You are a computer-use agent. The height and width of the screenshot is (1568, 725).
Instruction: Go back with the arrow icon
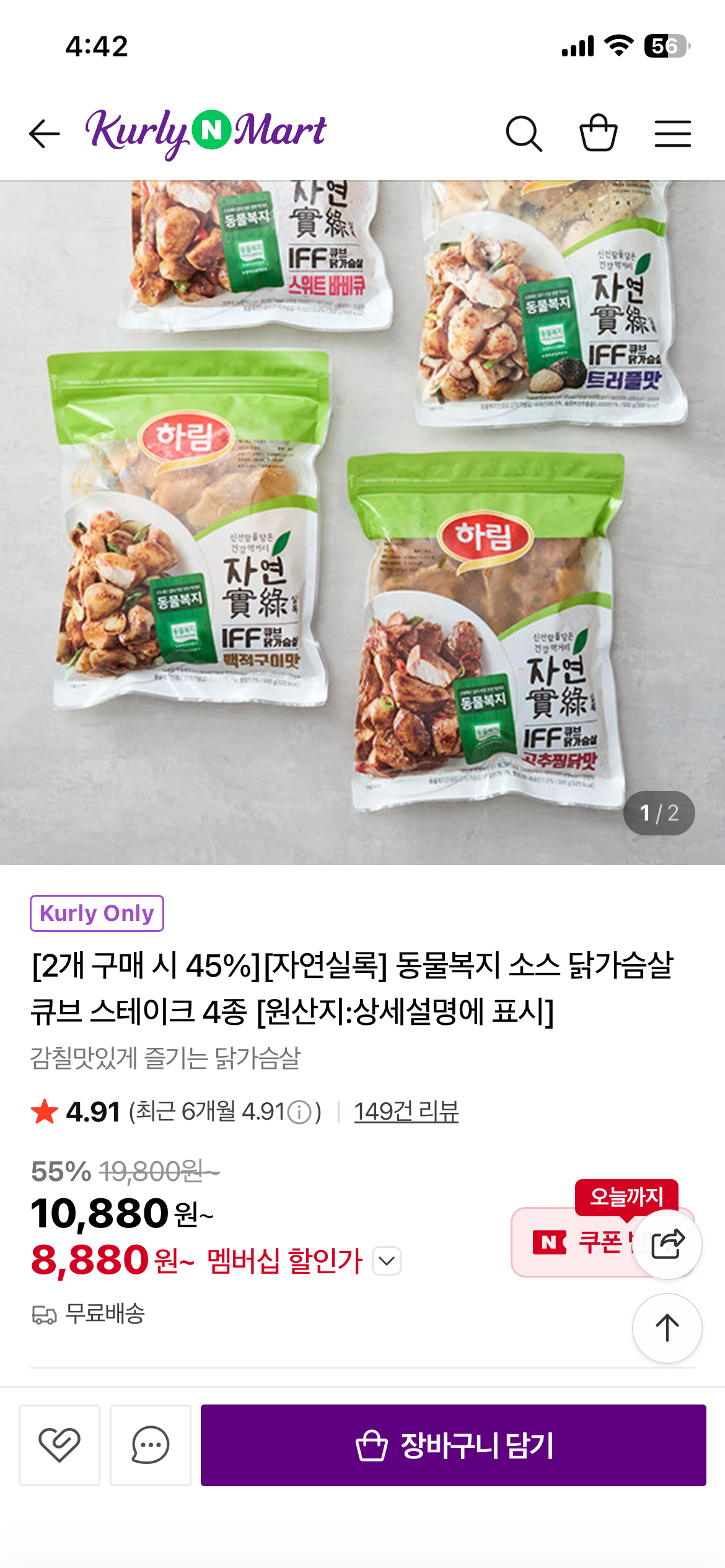click(x=45, y=134)
